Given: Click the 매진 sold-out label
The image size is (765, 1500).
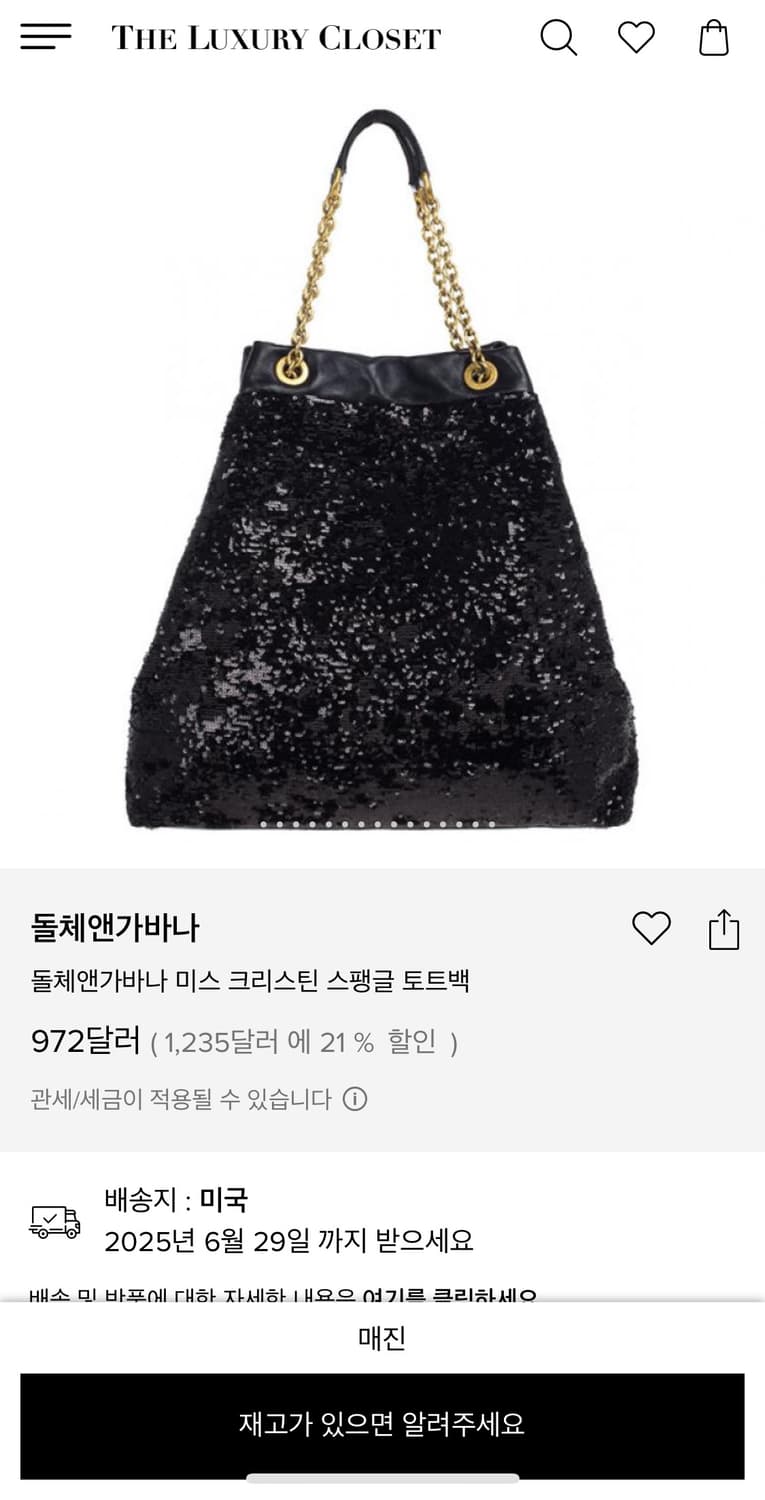Looking at the screenshot, I should 382,1337.
